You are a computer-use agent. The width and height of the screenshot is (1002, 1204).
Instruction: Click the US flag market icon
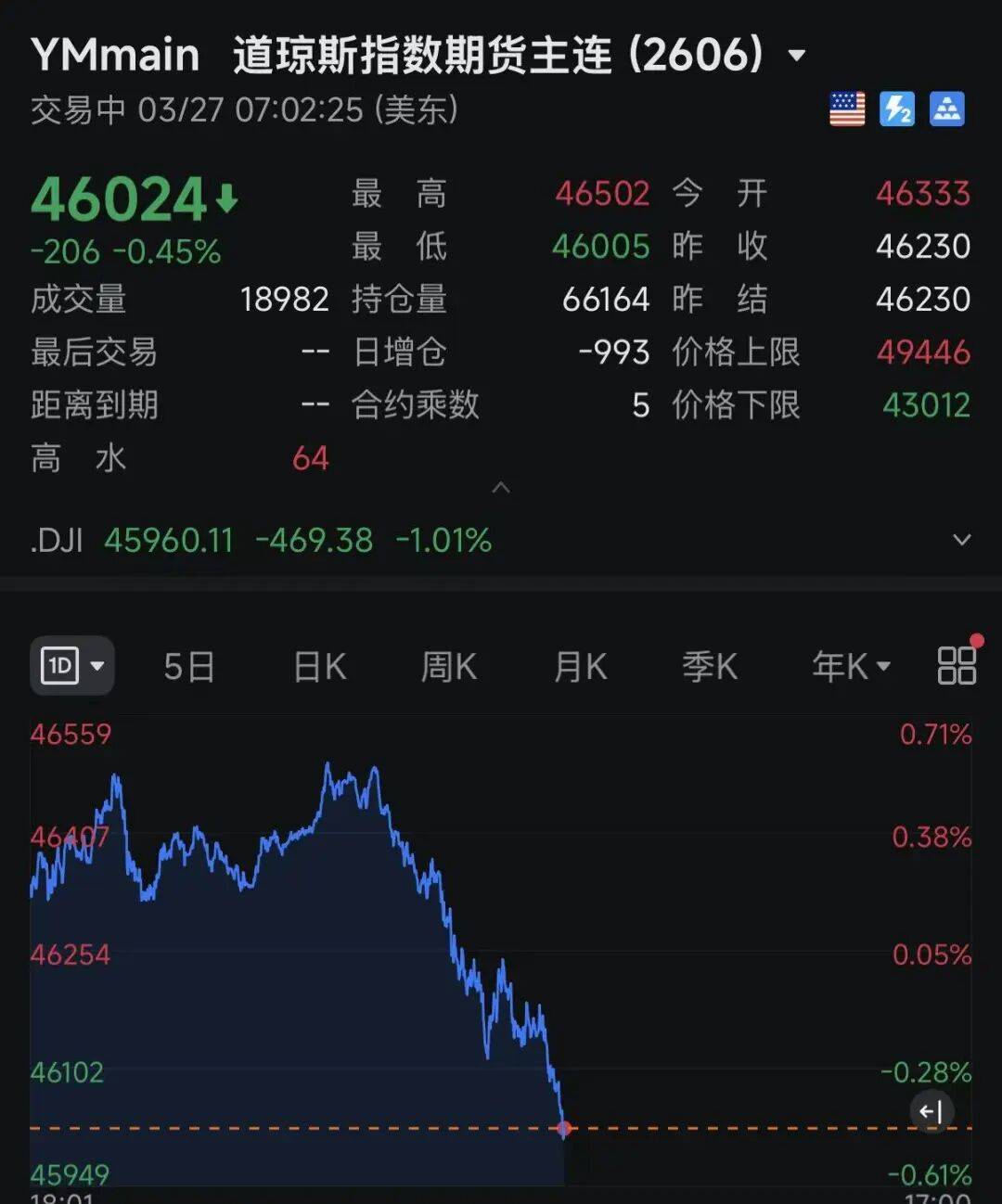click(x=845, y=109)
